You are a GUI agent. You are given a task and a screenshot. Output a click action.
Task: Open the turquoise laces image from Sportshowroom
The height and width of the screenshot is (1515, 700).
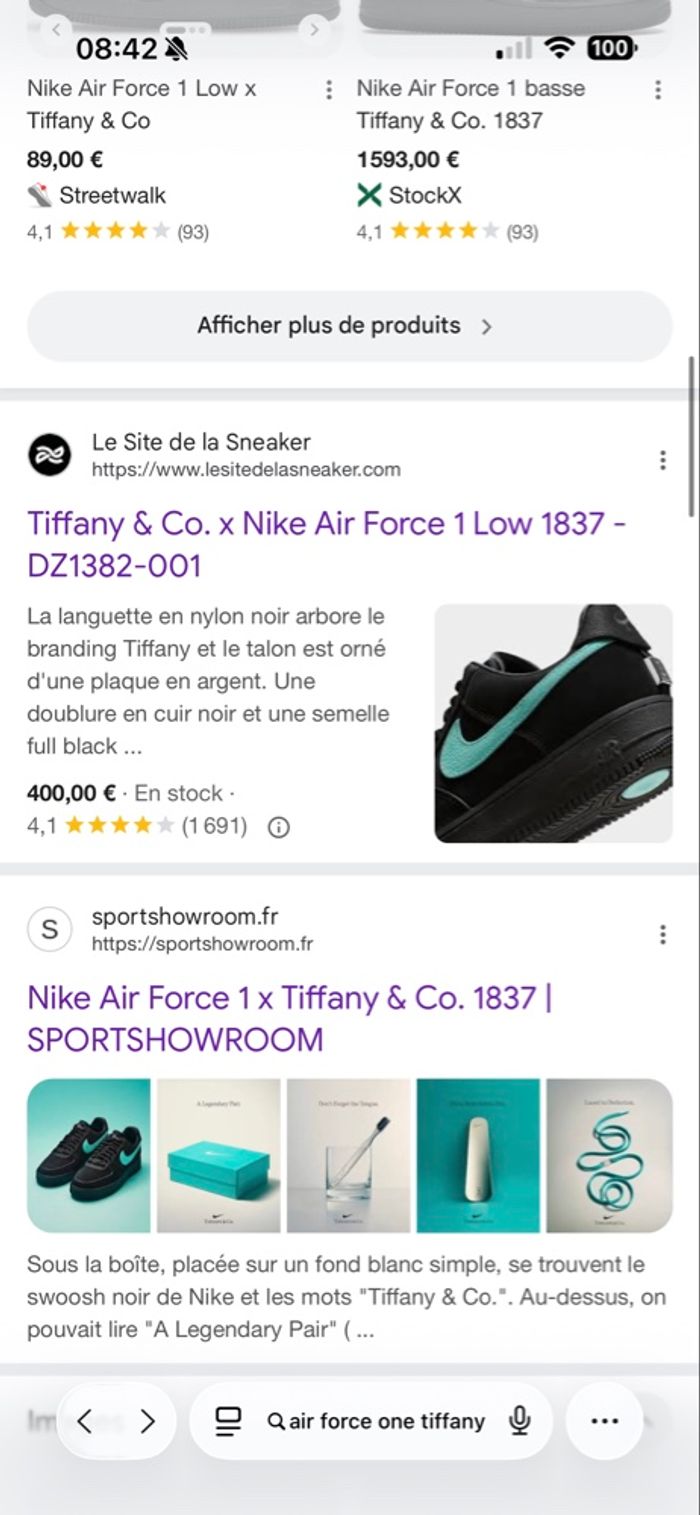tap(609, 1155)
